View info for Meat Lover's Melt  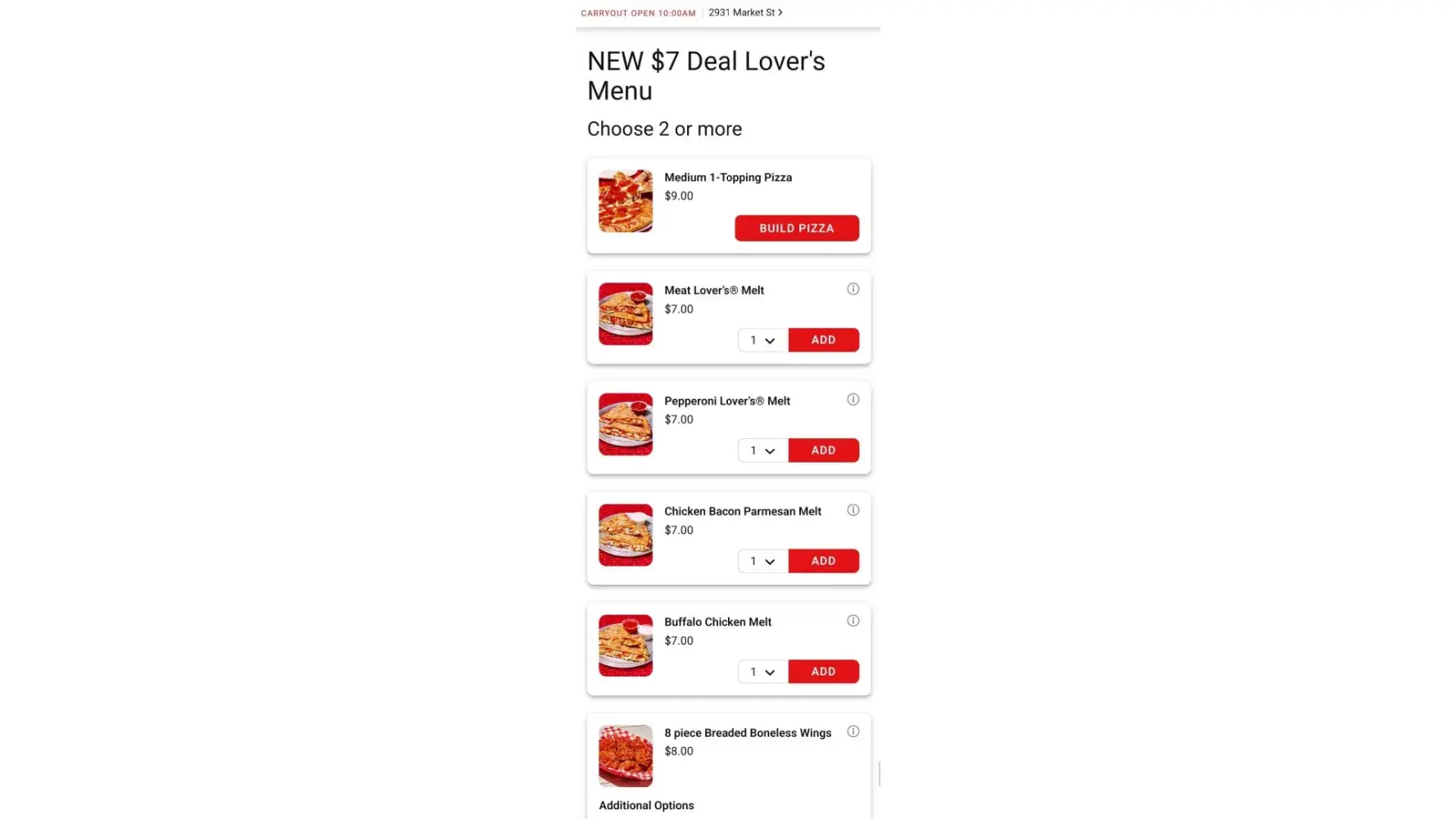coord(852,289)
